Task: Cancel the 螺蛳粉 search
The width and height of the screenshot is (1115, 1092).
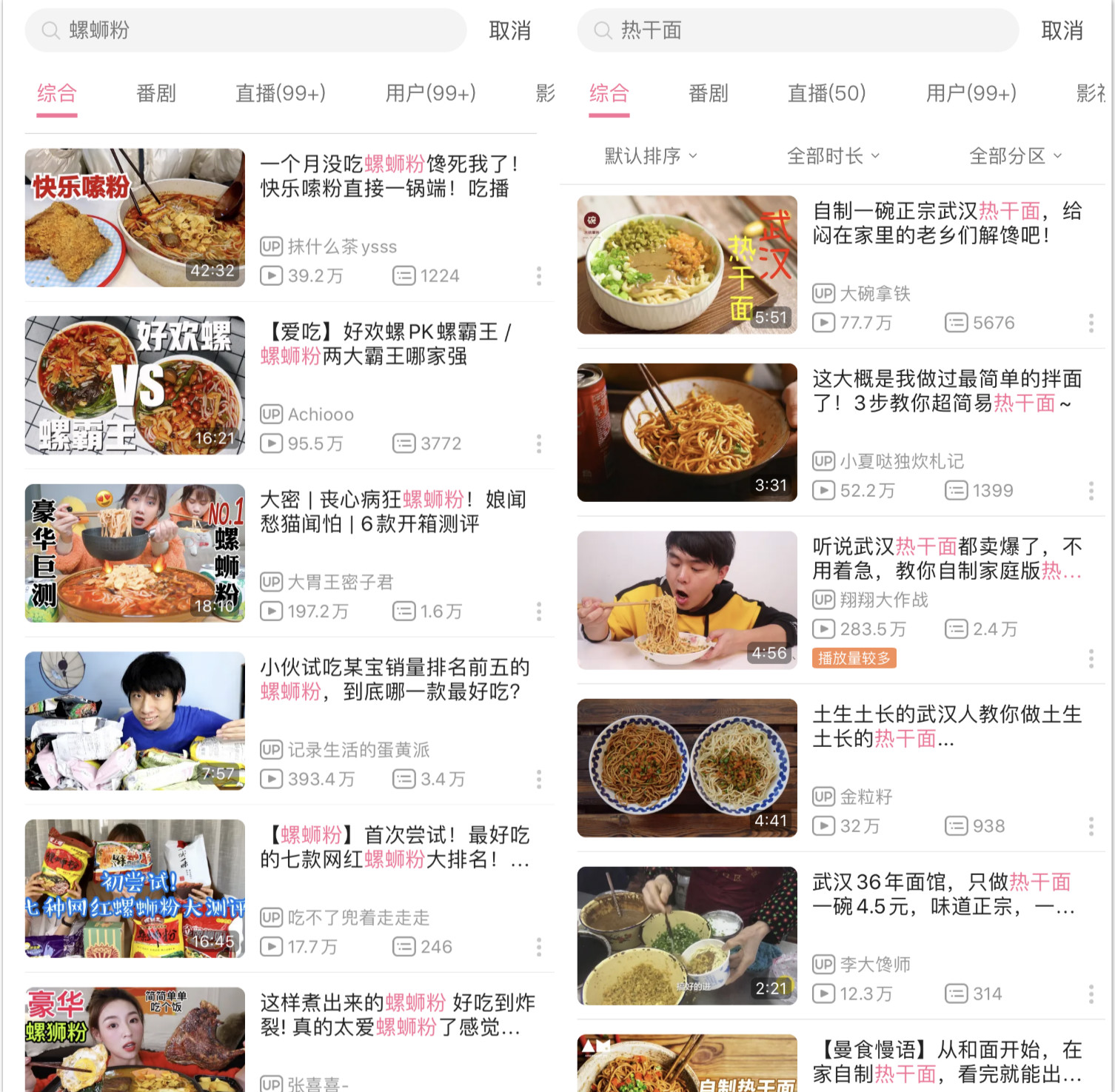Action: [x=509, y=30]
